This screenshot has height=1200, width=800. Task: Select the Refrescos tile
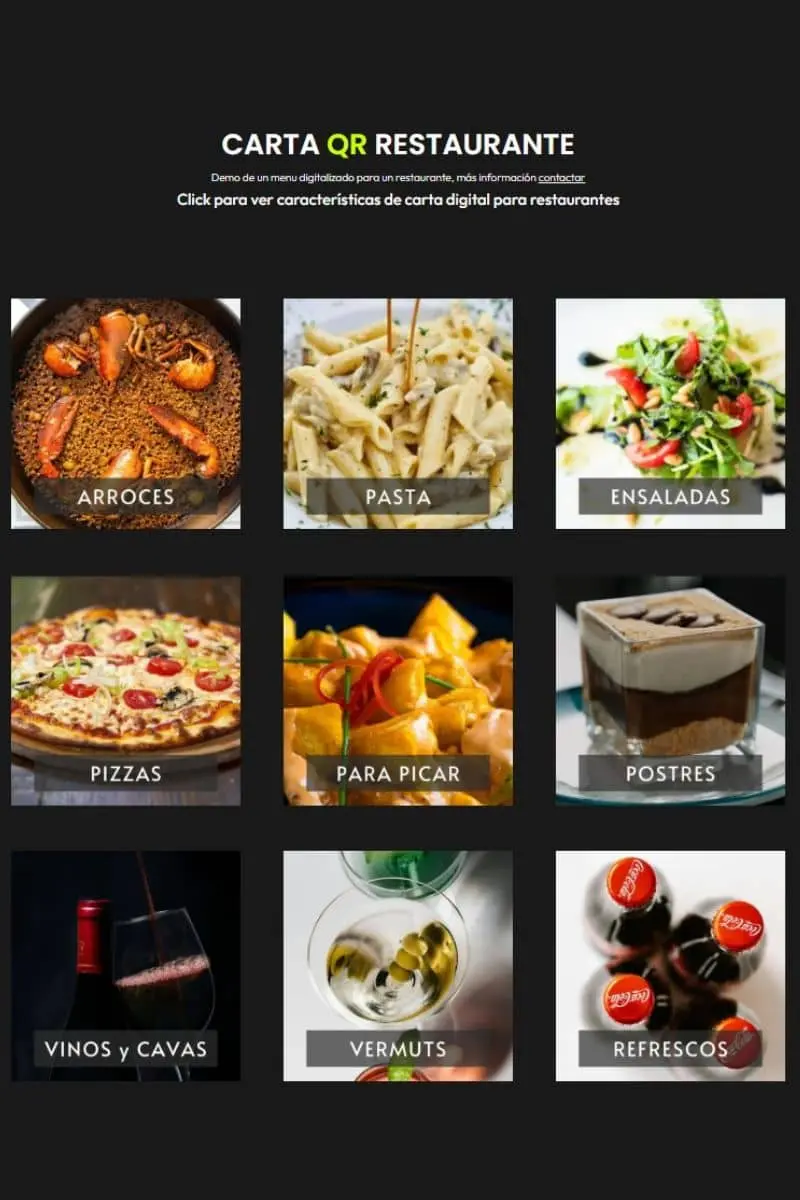pos(670,966)
